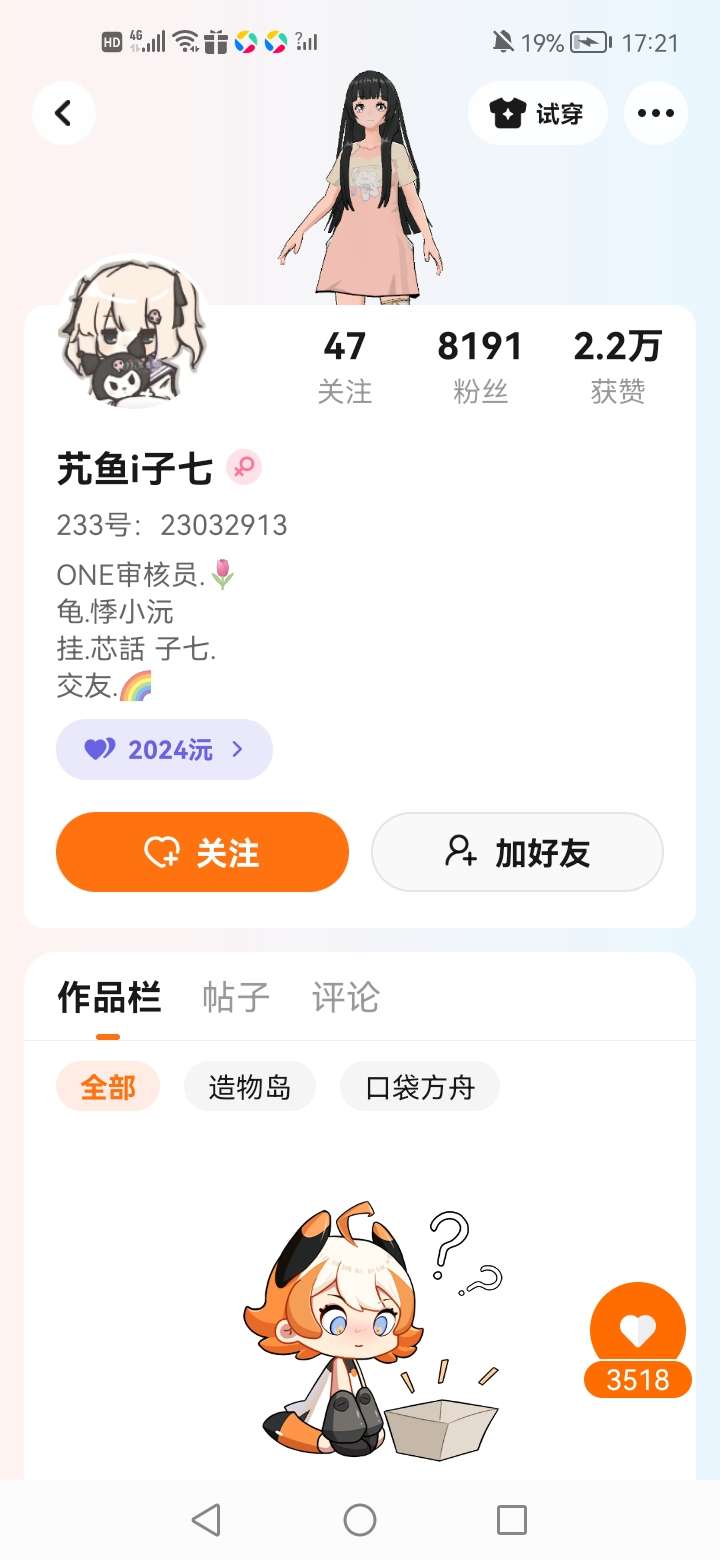Viewport: 720px width, 1560px height.
Task: Go back using the top-left arrow
Action: 64,113
